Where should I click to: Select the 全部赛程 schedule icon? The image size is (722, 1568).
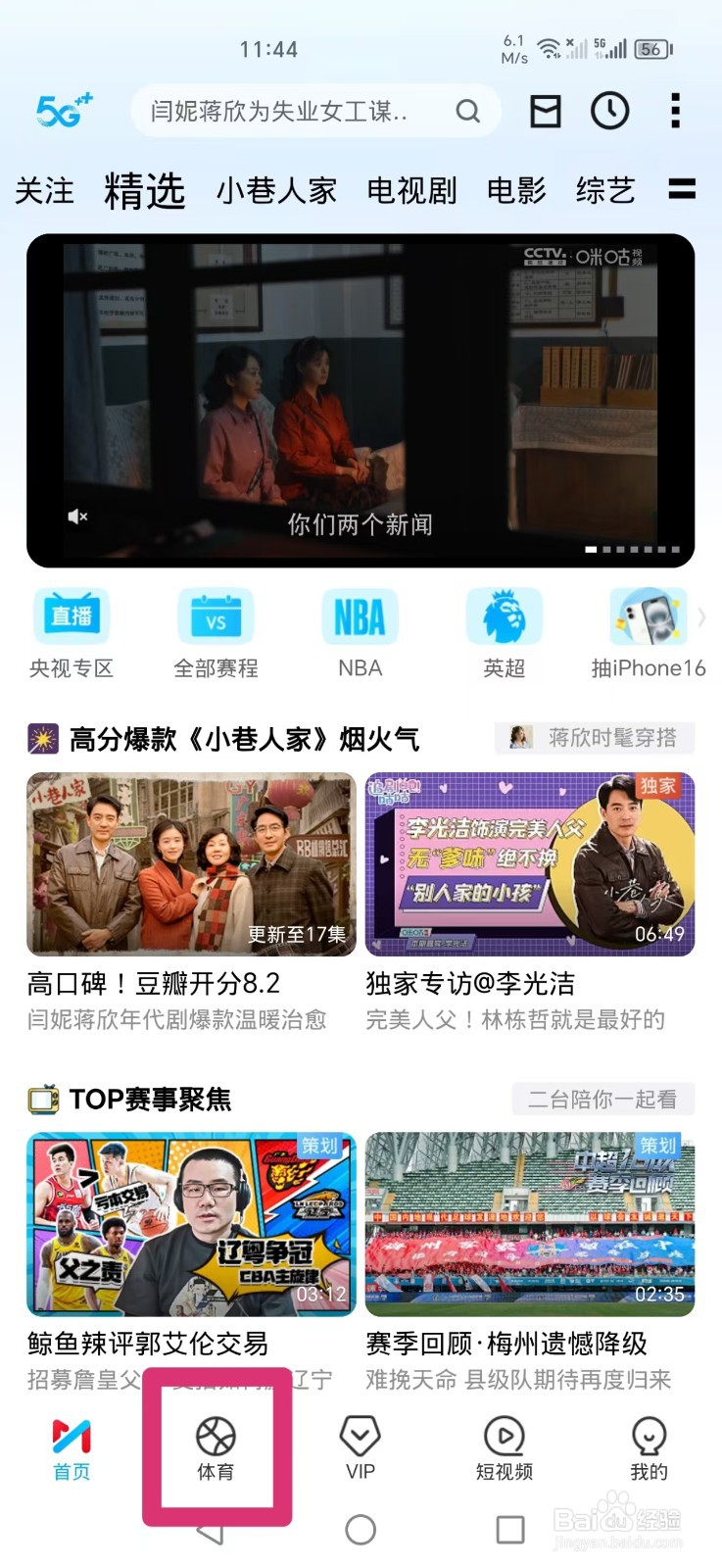[216, 617]
